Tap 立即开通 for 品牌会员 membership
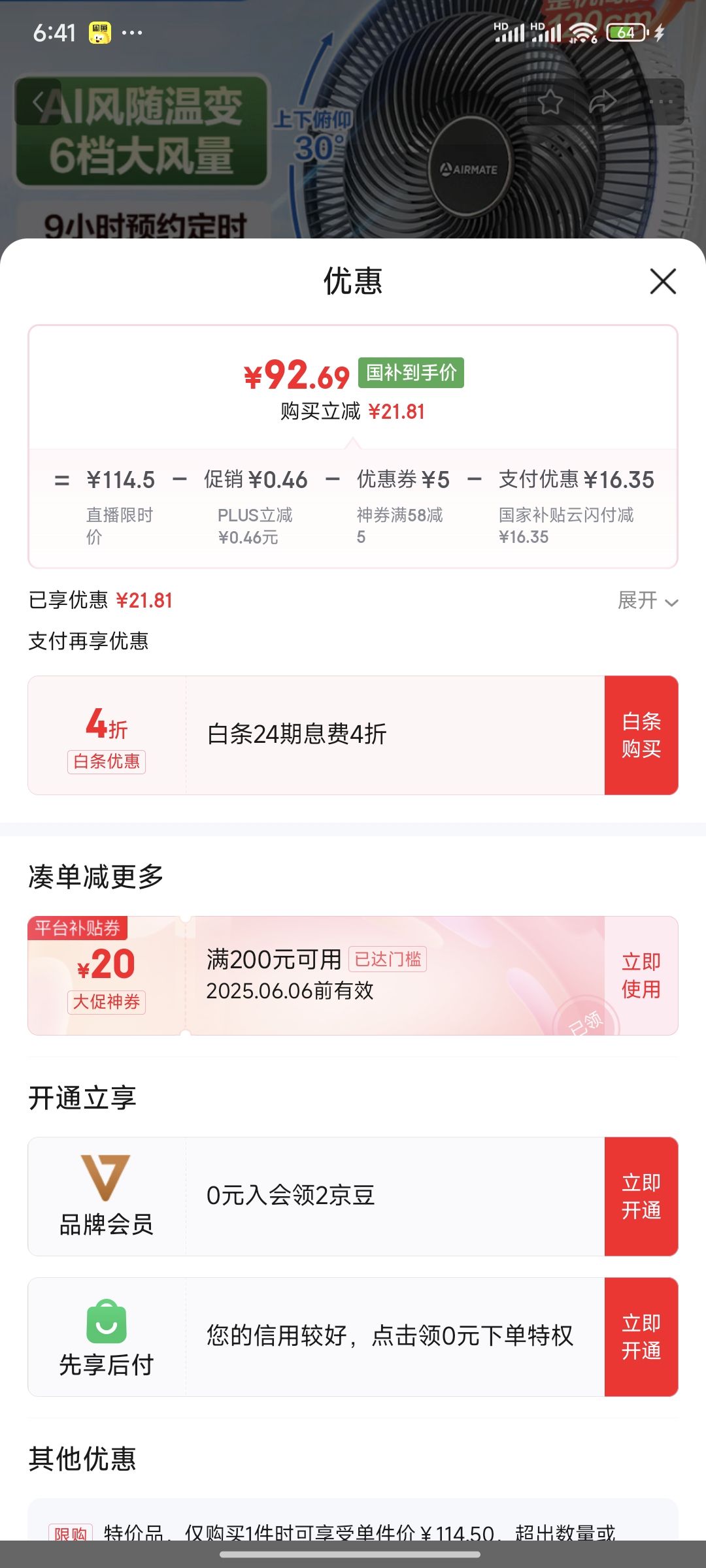Screen dimensions: 706x1568 tap(641, 1196)
